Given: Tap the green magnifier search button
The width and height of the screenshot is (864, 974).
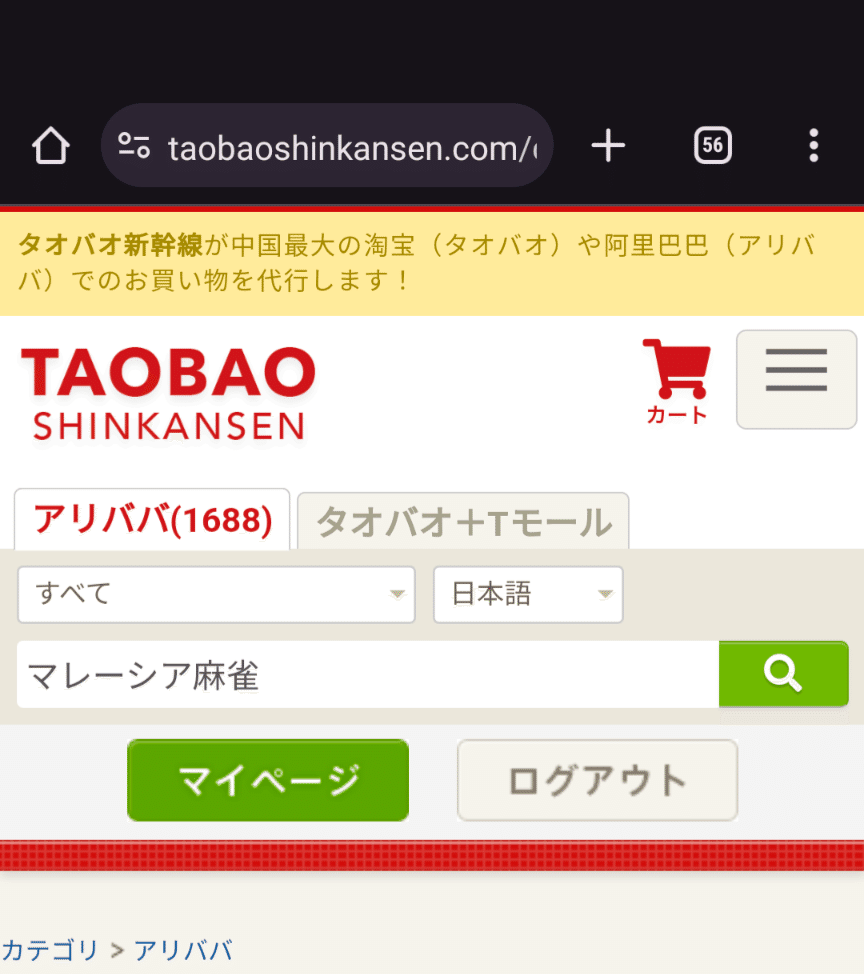Looking at the screenshot, I should 783,675.
